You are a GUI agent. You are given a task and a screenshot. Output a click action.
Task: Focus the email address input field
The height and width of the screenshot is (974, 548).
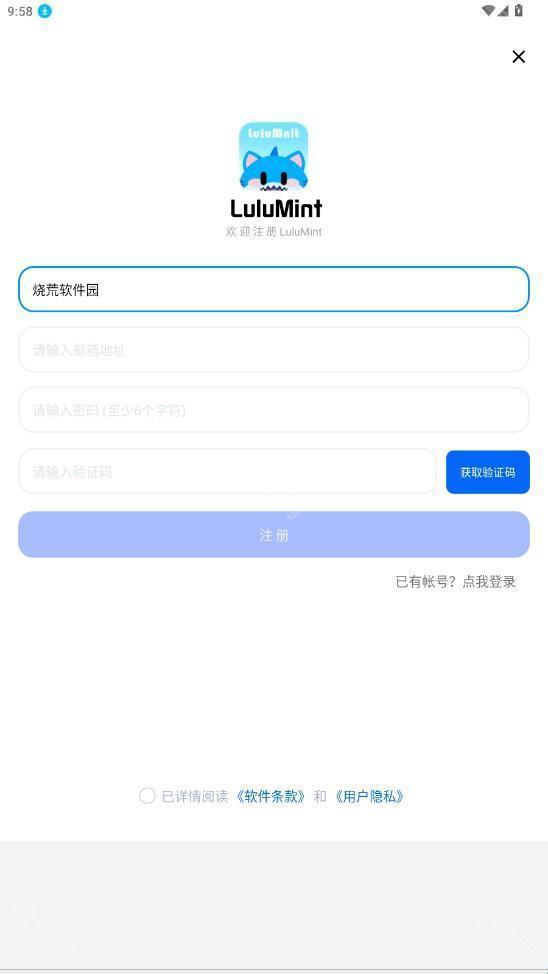tap(273, 350)
